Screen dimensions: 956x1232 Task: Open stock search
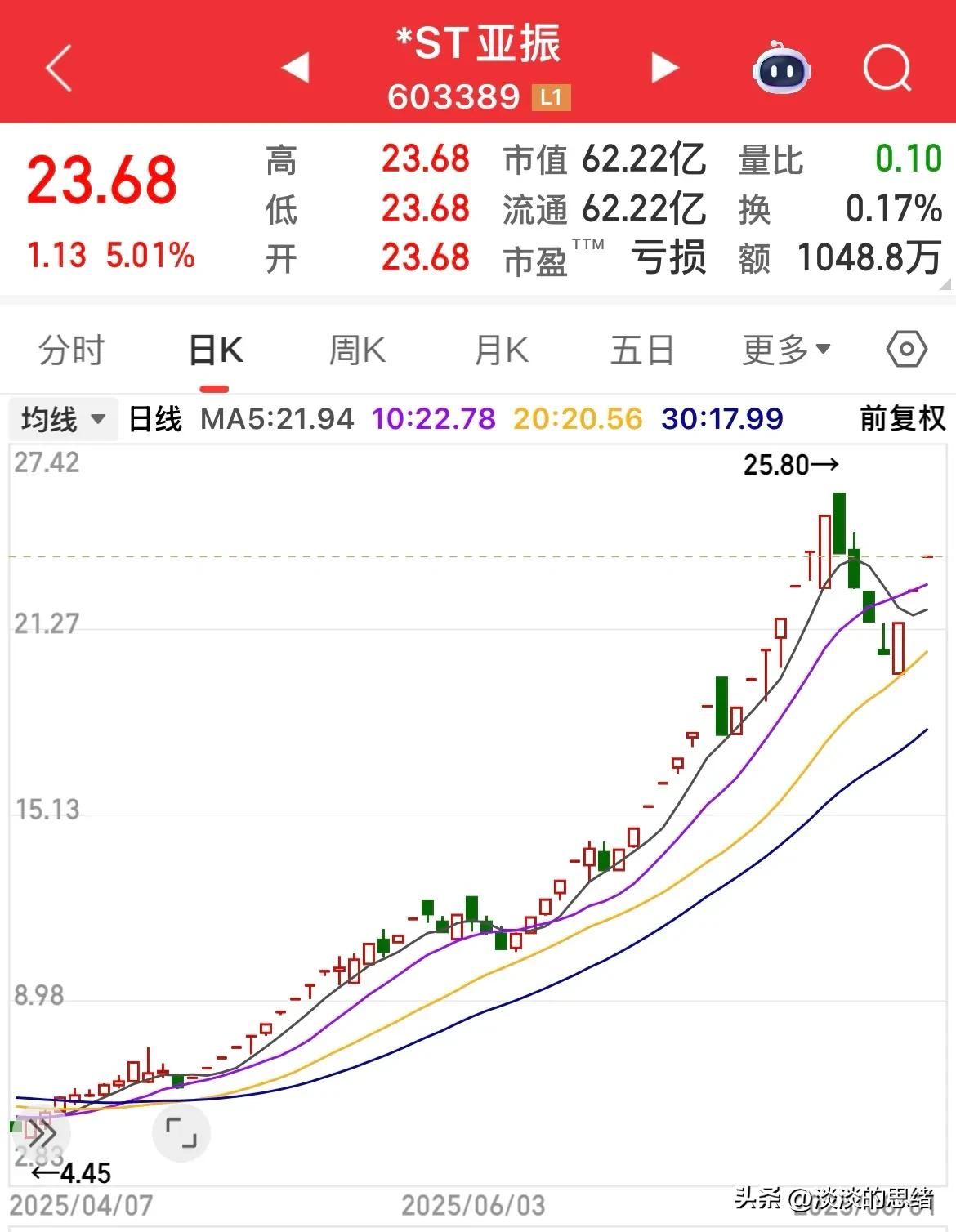coord(887,68)
